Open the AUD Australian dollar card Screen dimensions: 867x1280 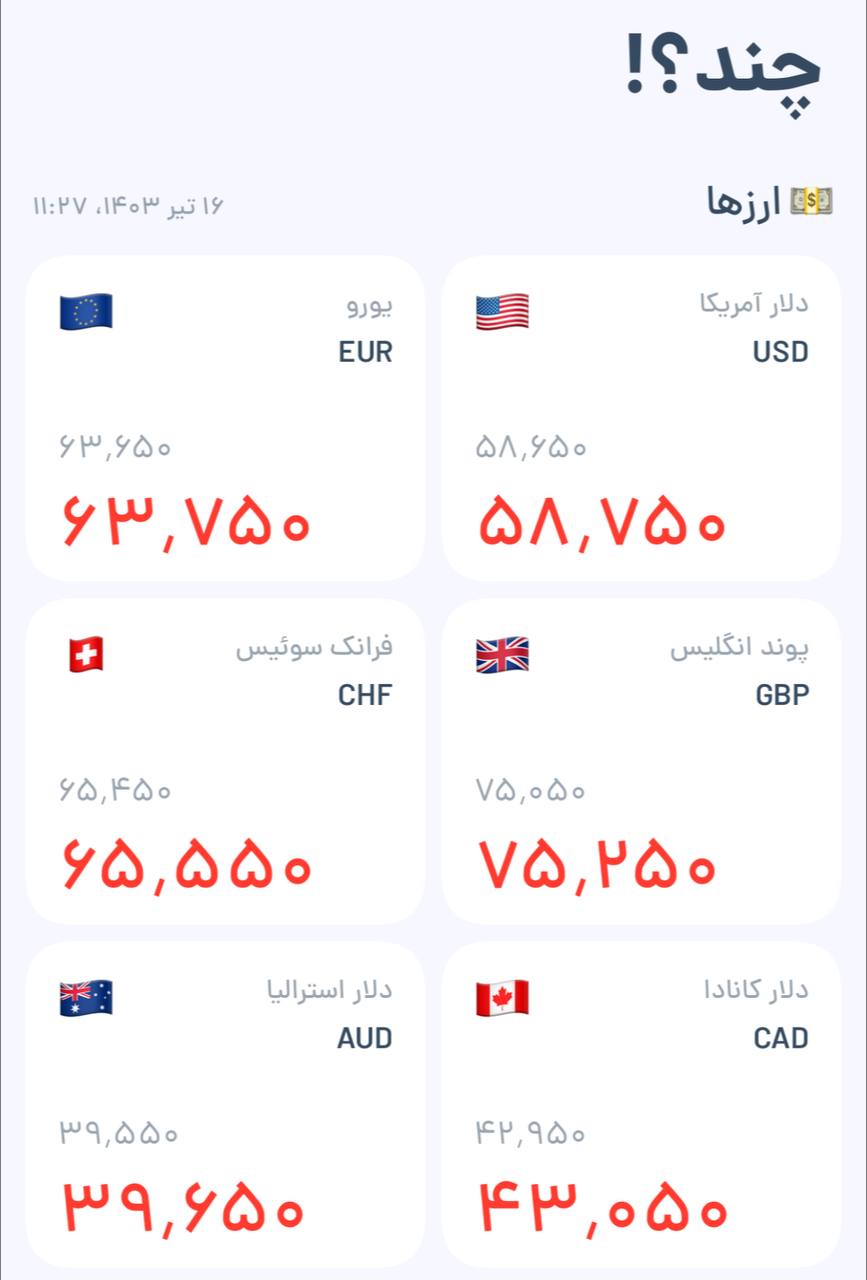[x=225, y=1104]
